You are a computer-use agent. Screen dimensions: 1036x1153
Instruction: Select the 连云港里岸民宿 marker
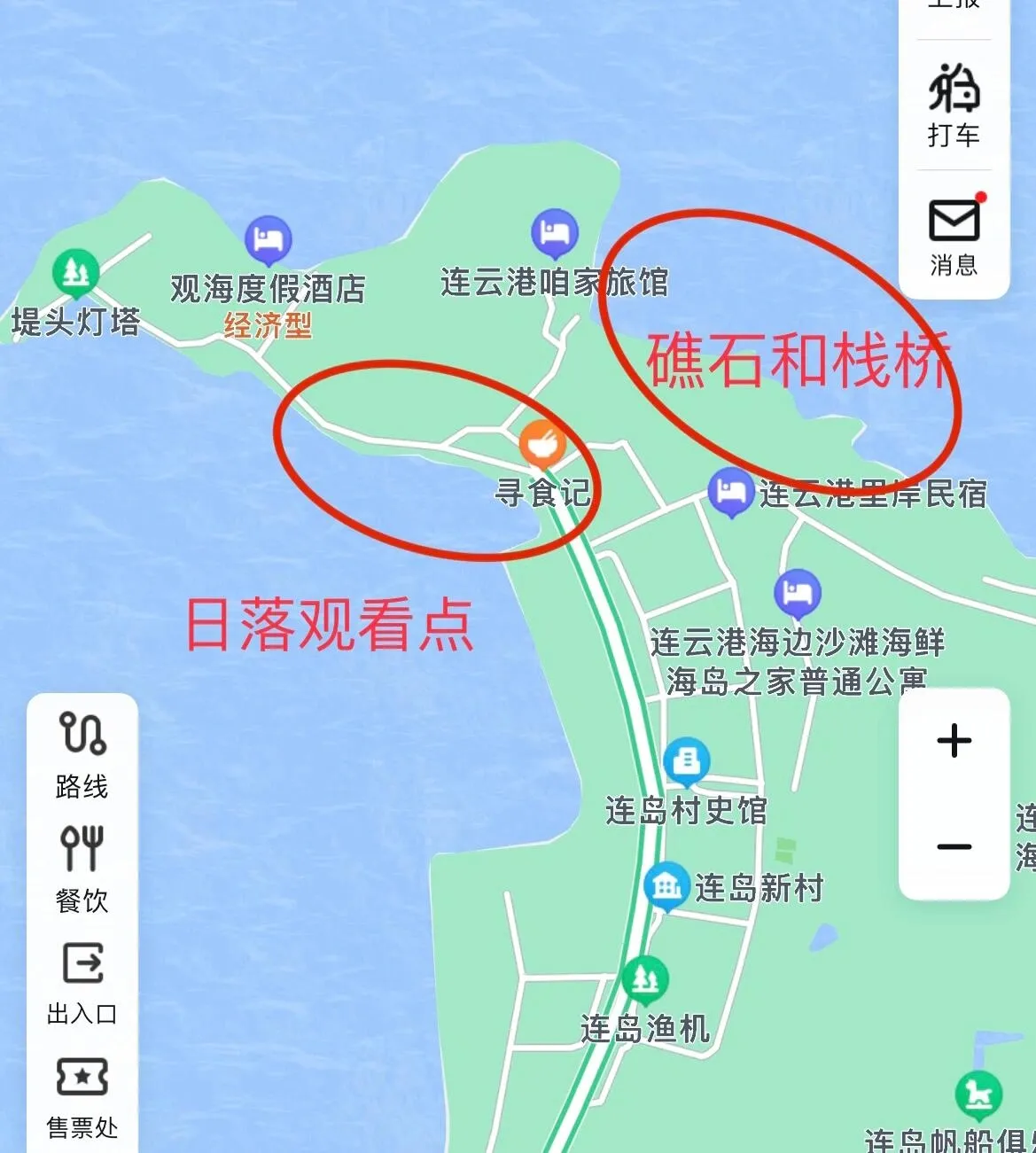click(730, 490)
